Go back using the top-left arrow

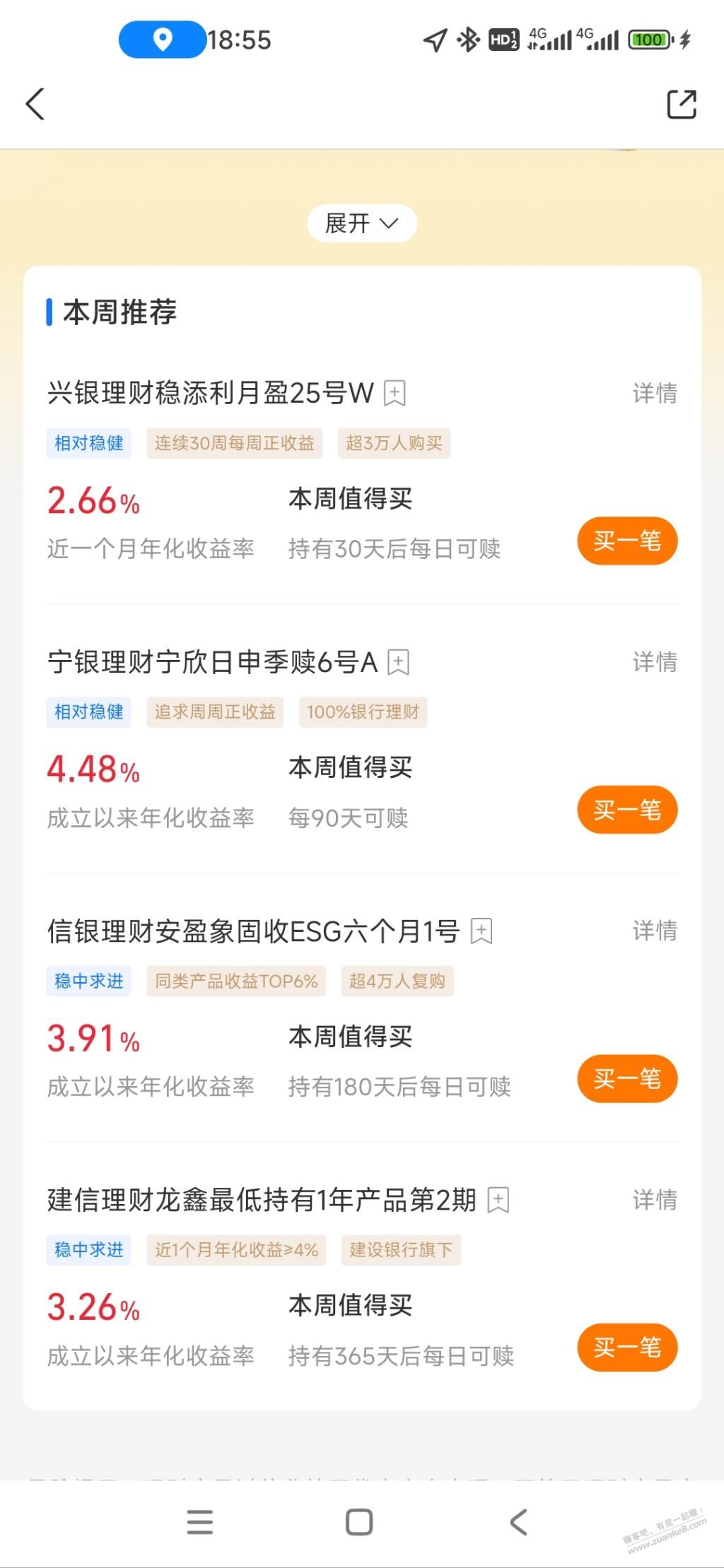pyautogui.click(x=35, y=105)
